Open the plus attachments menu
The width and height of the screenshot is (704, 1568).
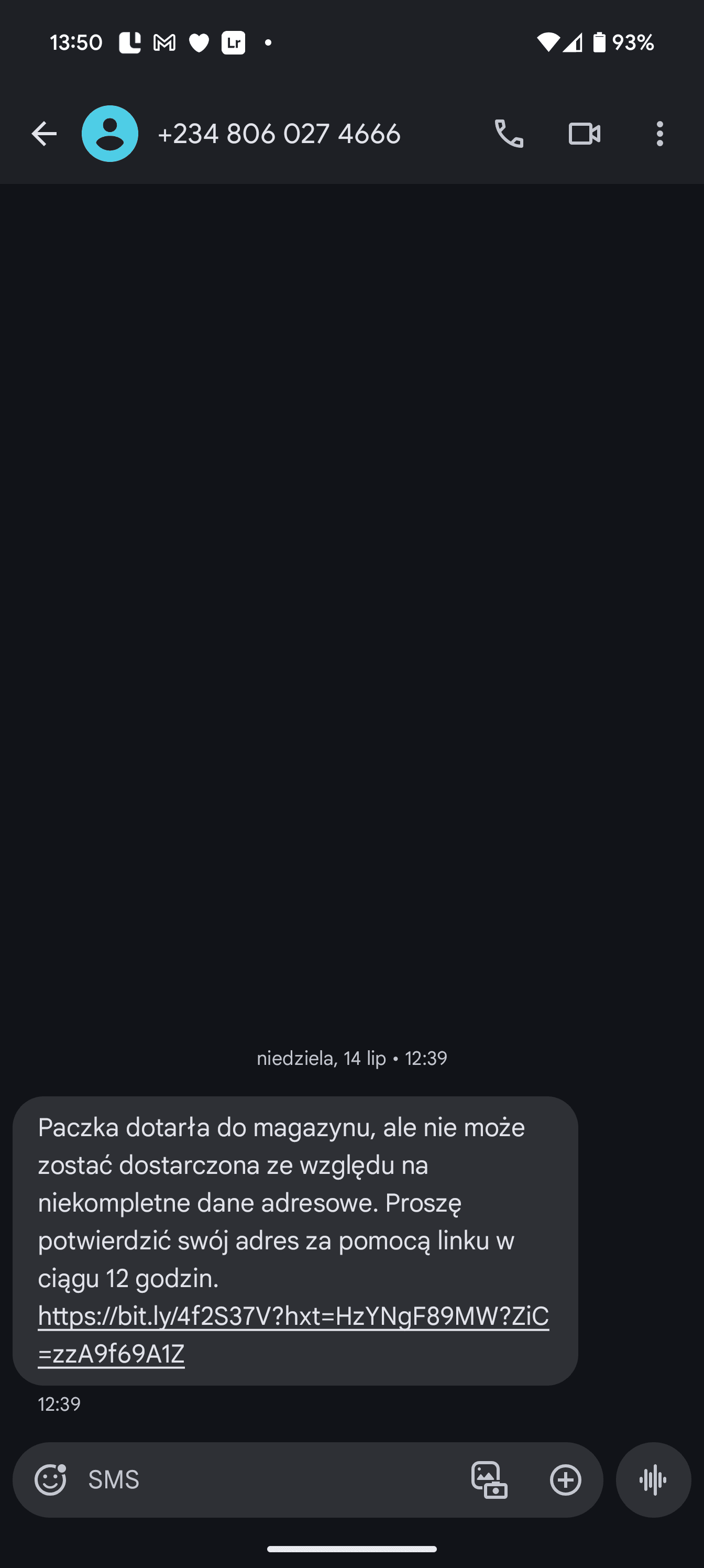tap(565, 1480)
